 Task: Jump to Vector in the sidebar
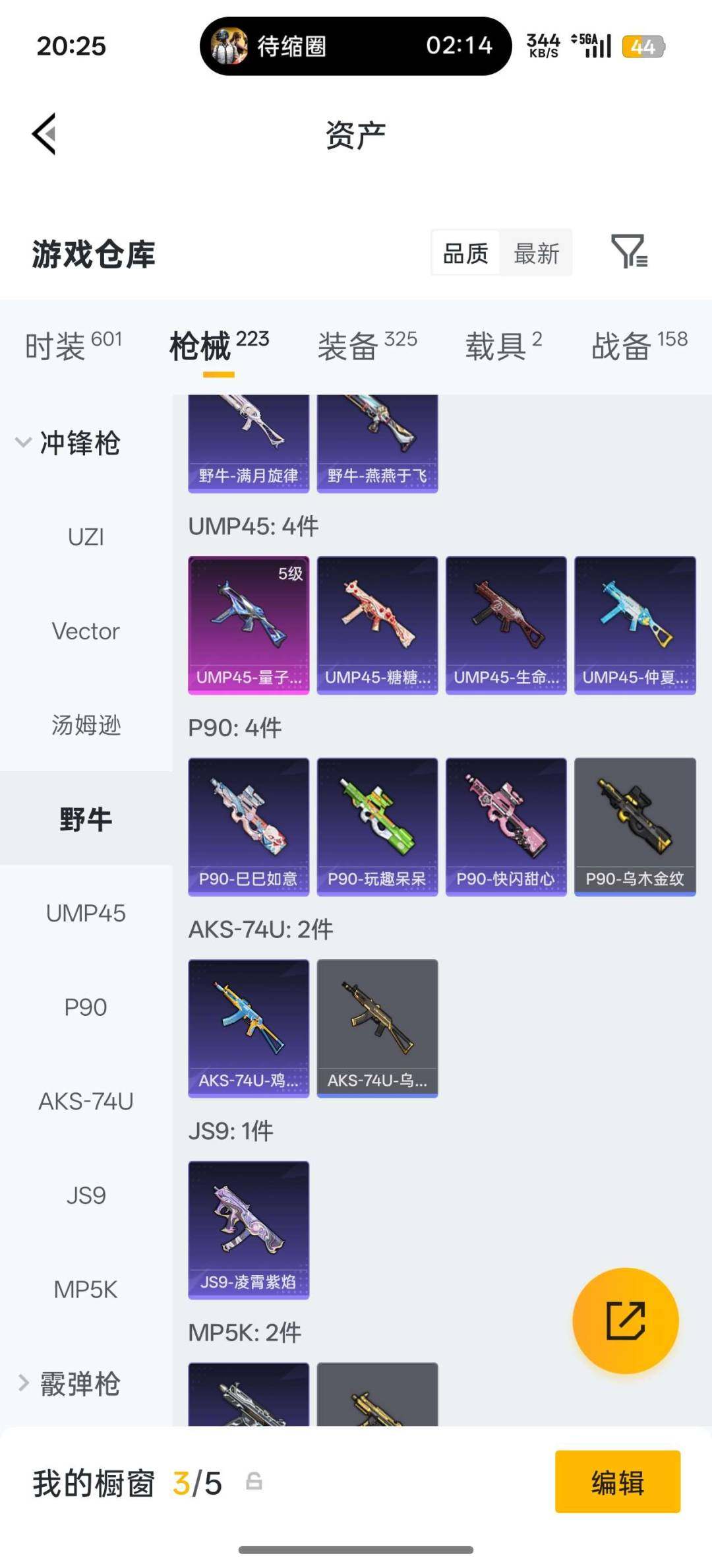click(x=86, y=631)
